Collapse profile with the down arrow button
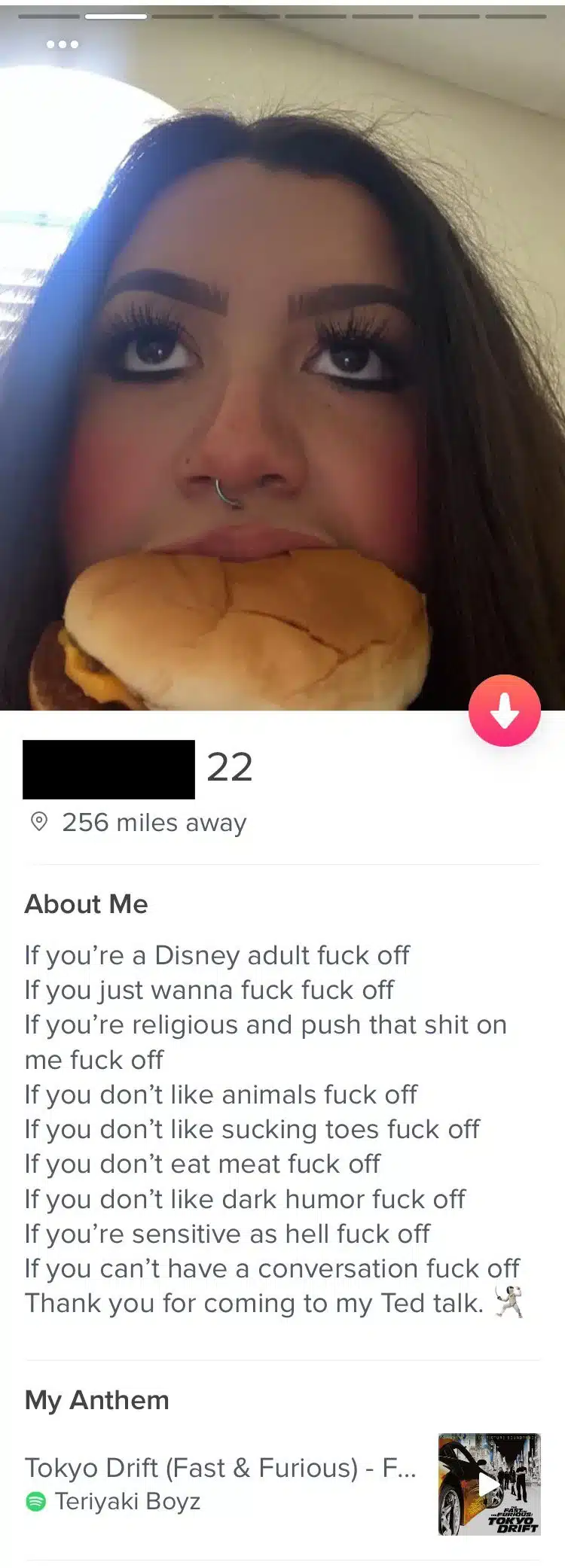This screenshot has height=1568, width=565. pos(504,711)
